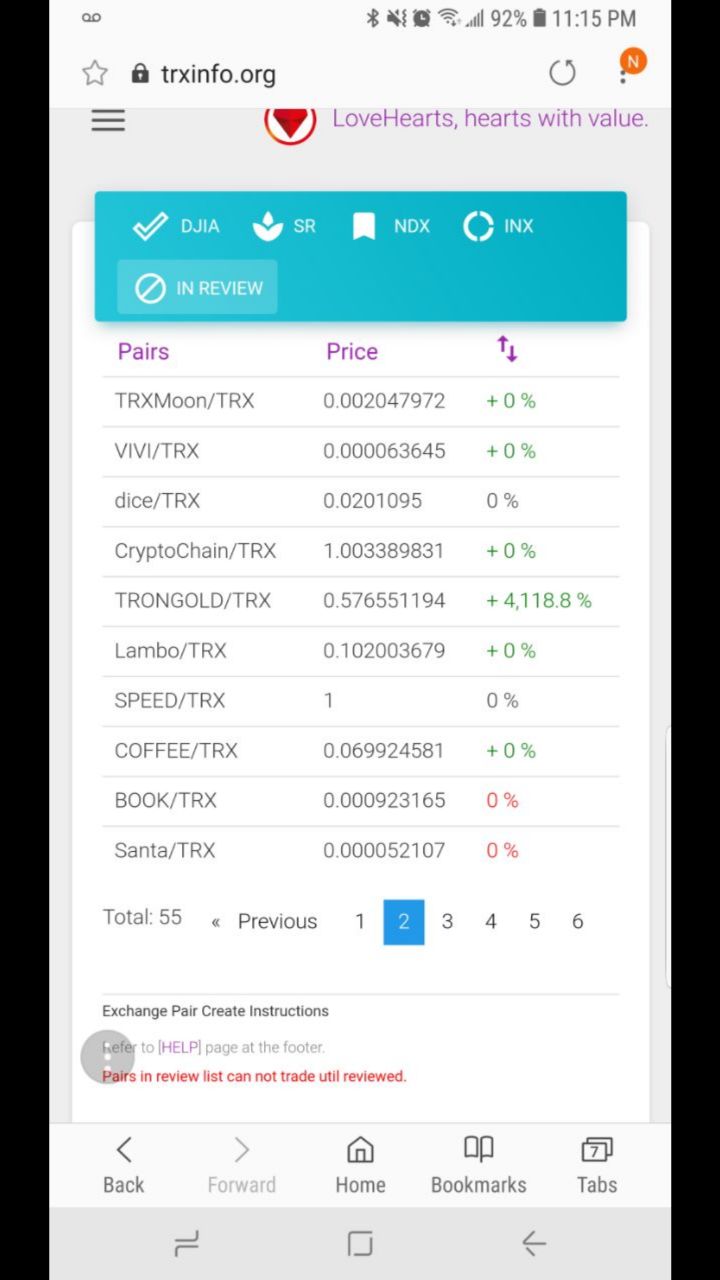720x1280 pixels.
Task: Open the TRONGOLD/TRX pair
Action: tap(193, 601)
